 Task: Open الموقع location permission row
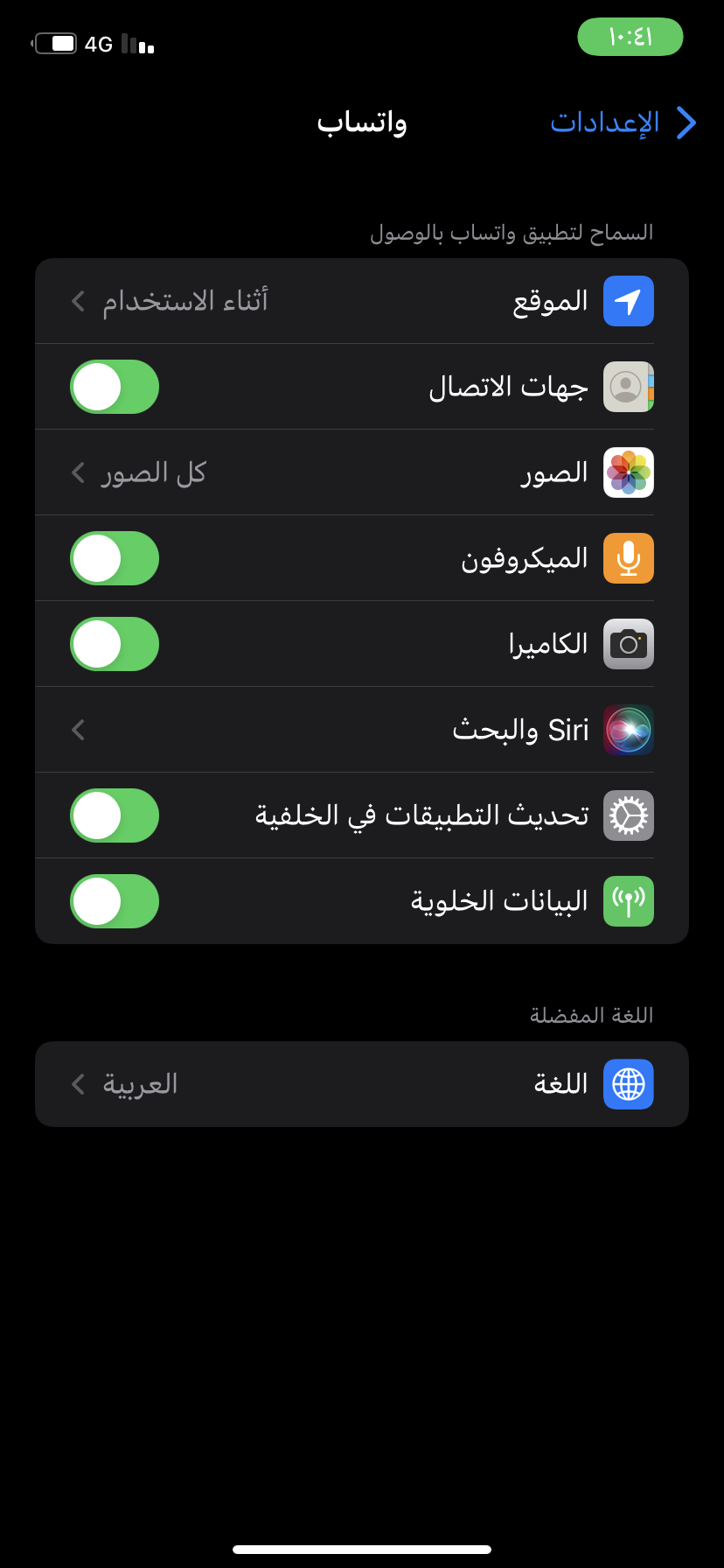pos(362,301)
